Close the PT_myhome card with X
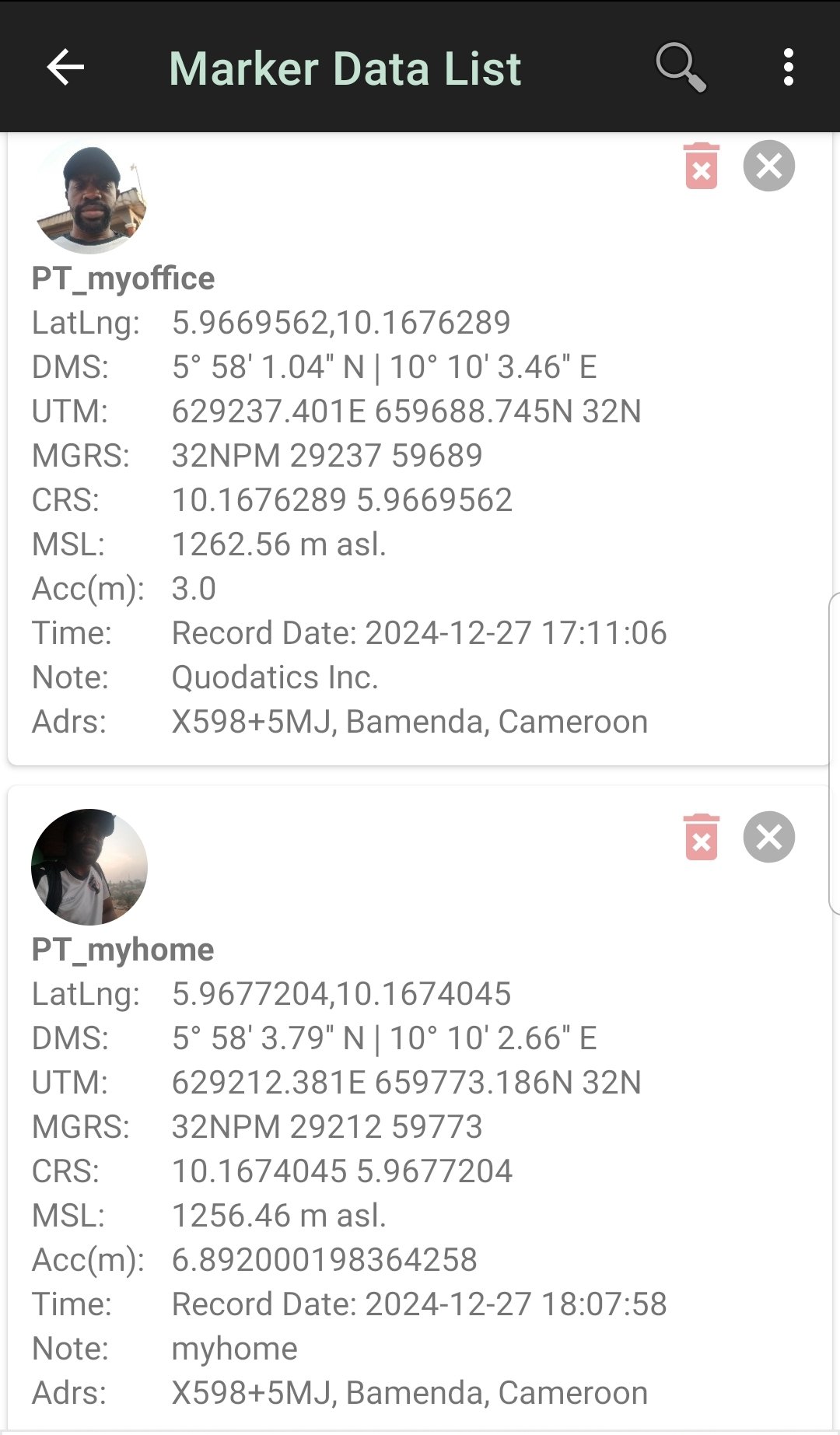Viewport: 840px width, 1435px height. coord(769,837)
